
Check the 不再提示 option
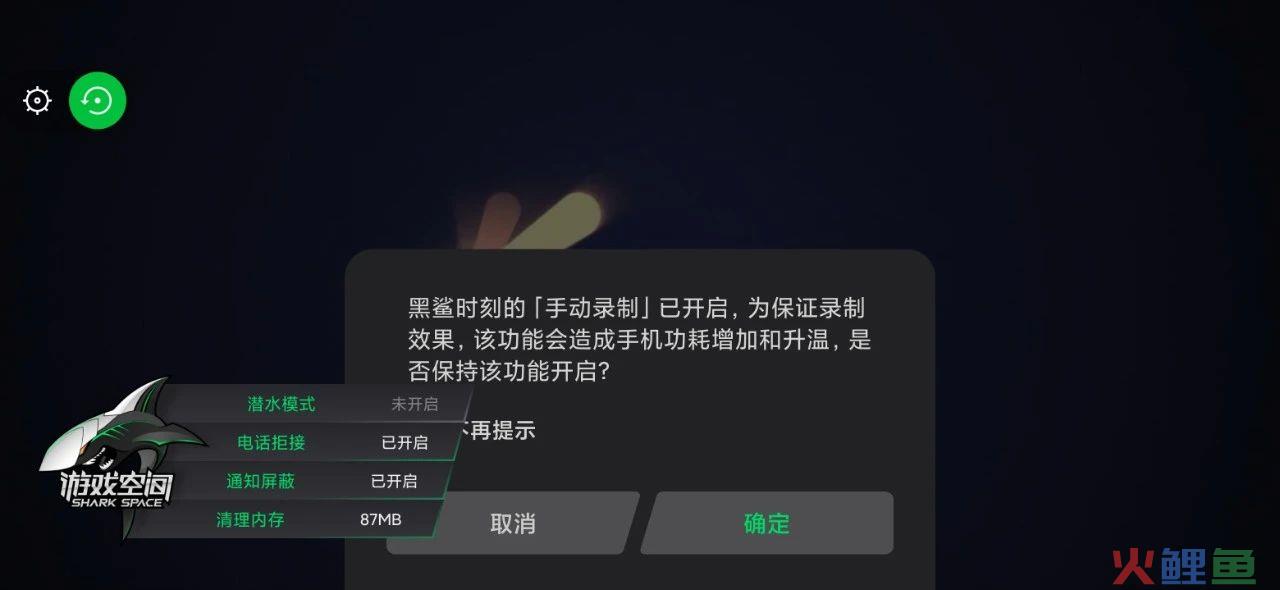pyautogui.click(x=500, y=431)
